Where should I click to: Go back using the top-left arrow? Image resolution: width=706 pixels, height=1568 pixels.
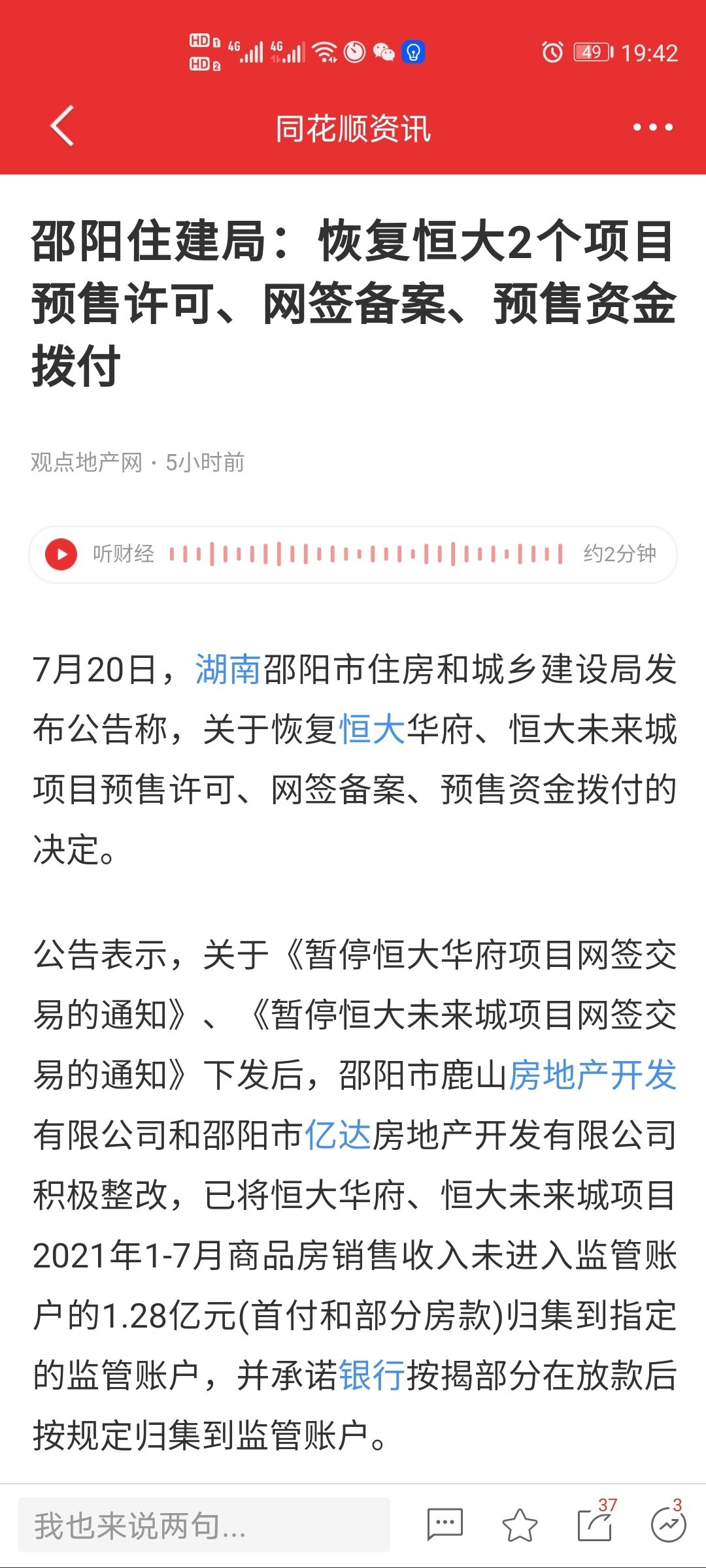[x=63, y=126]
